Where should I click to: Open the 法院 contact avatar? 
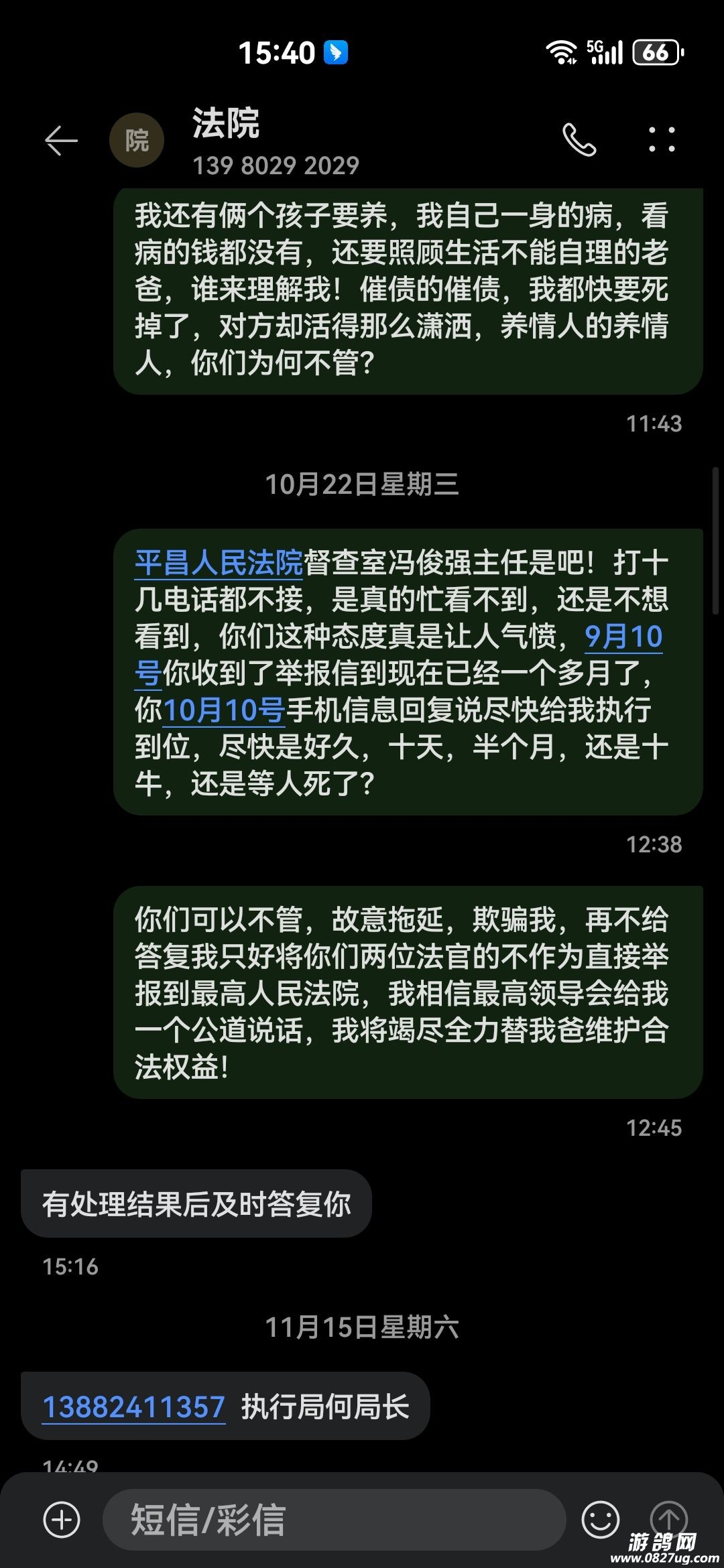pos(137,141)
